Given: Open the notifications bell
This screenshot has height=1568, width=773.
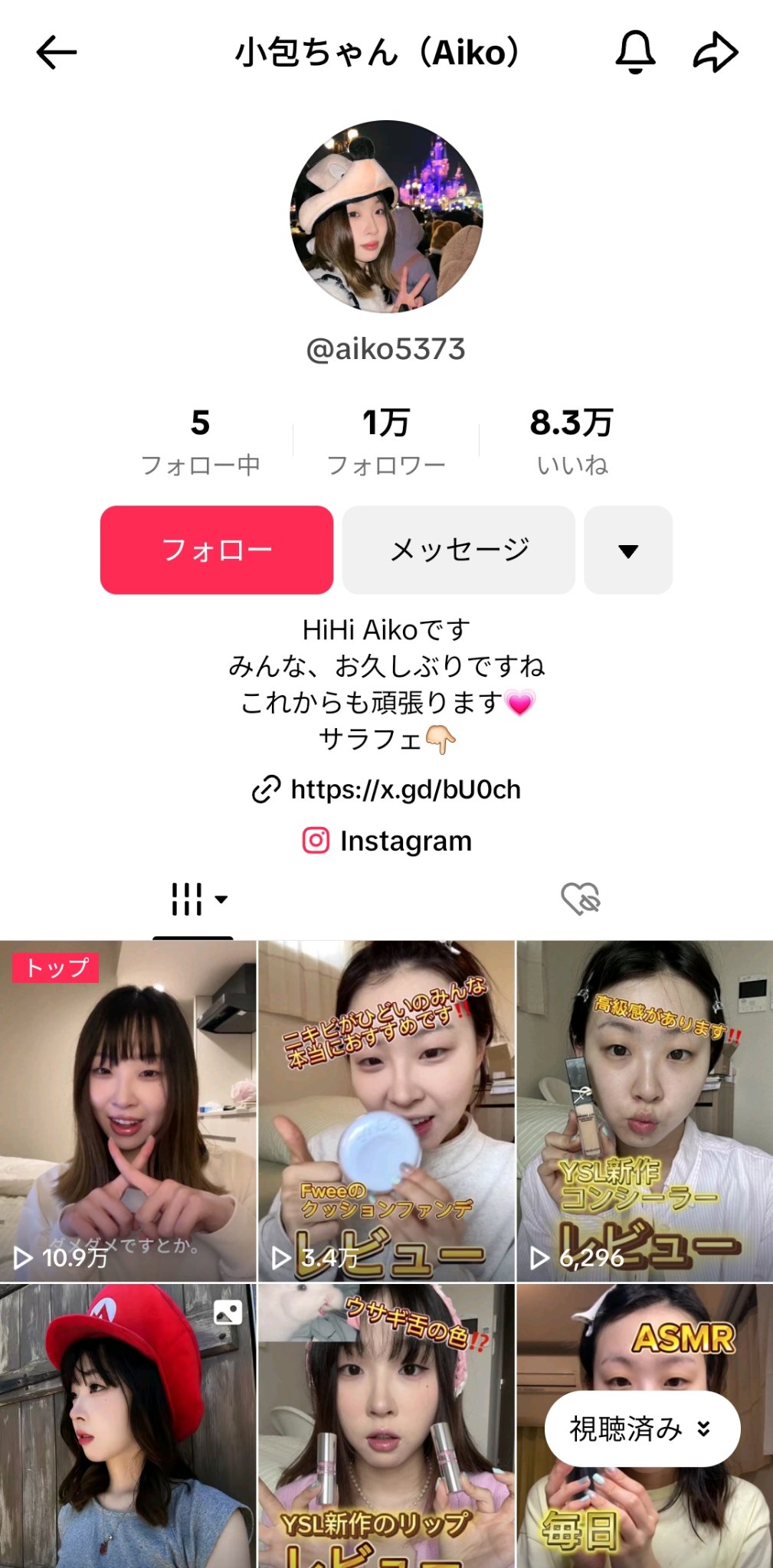Looking at the screenshot, I should pyautogui.click(x=635, y=53).
